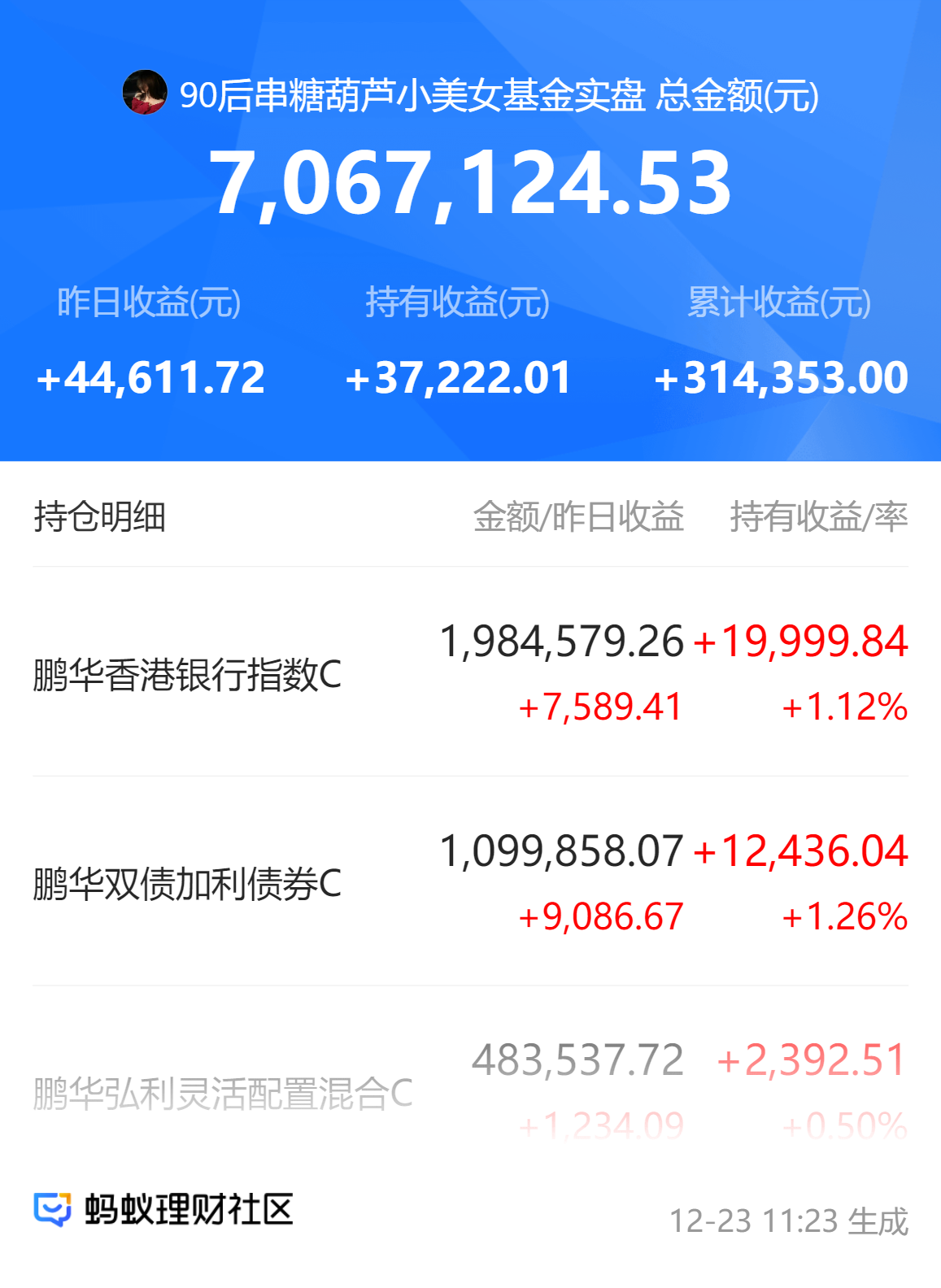
Task: Click the +1.26% return rate
Action: [x=844, y=917]
